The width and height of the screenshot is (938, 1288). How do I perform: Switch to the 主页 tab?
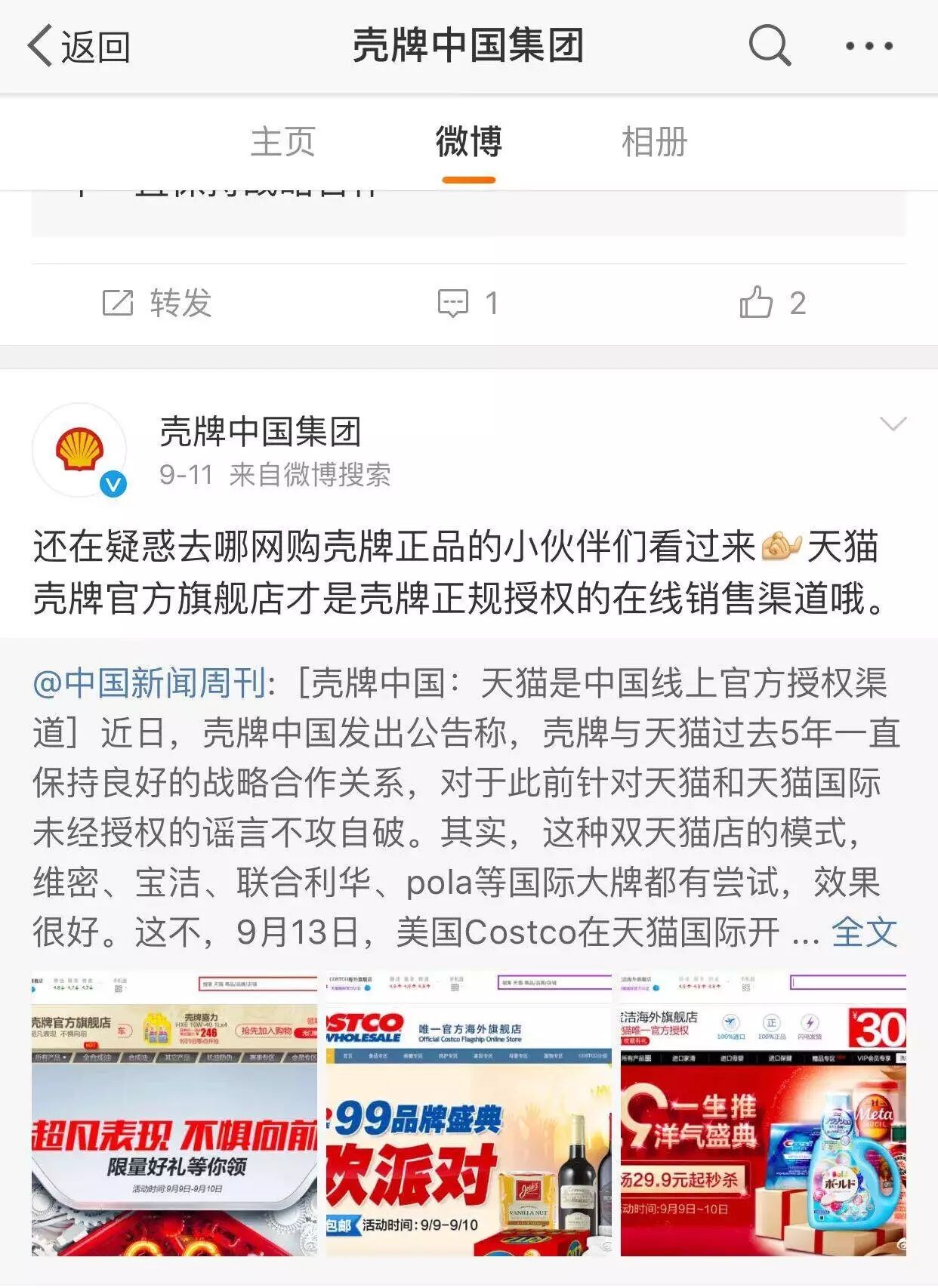[x=282, y=143]
